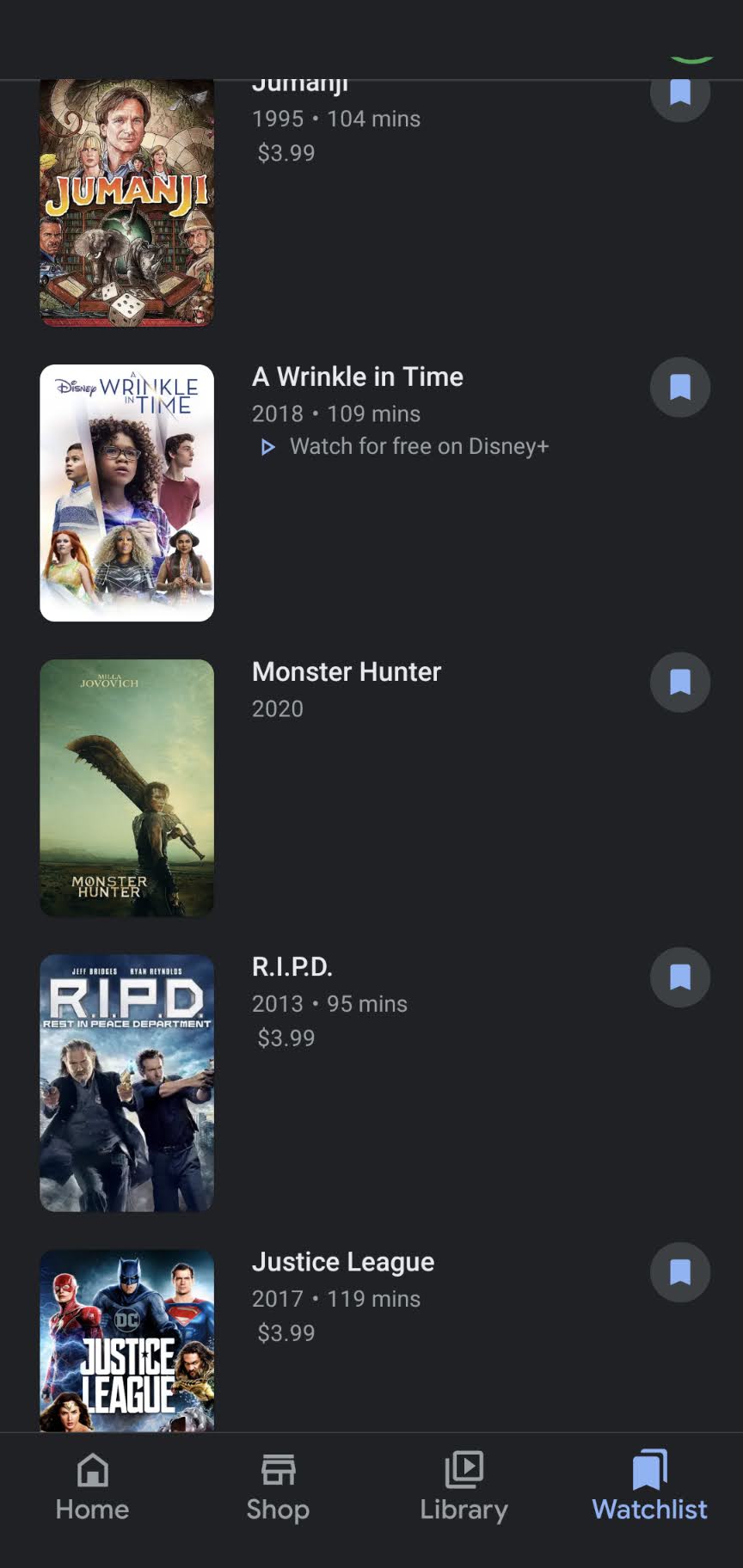Open Justice League movie poster
743x1568 pixels.
click(126, 1339)
